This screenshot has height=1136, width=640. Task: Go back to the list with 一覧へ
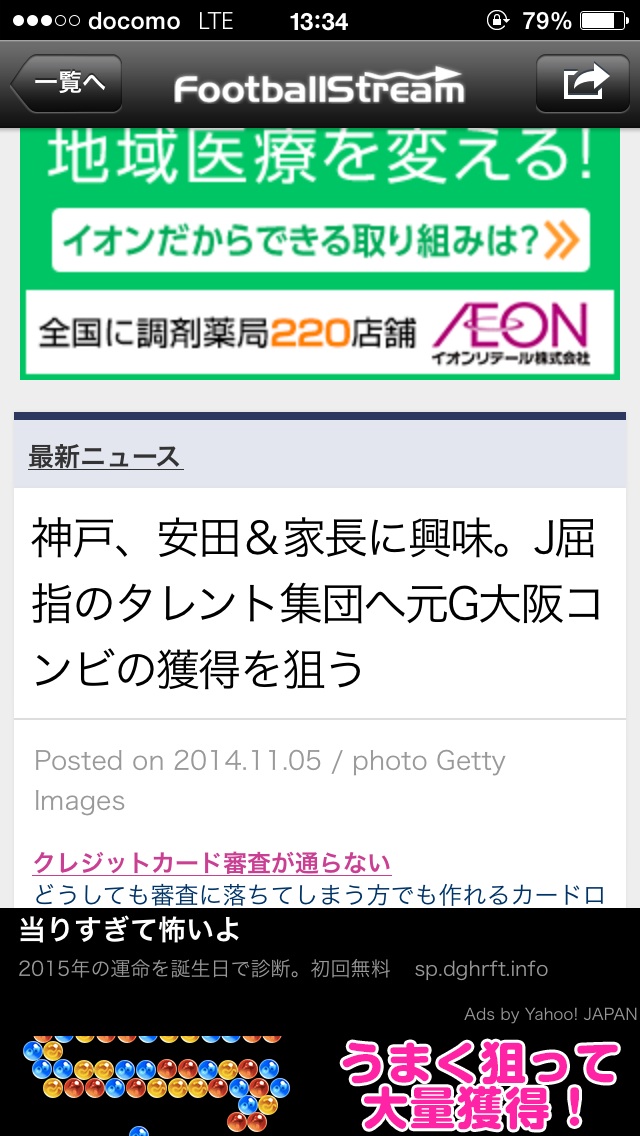point(67,84)
